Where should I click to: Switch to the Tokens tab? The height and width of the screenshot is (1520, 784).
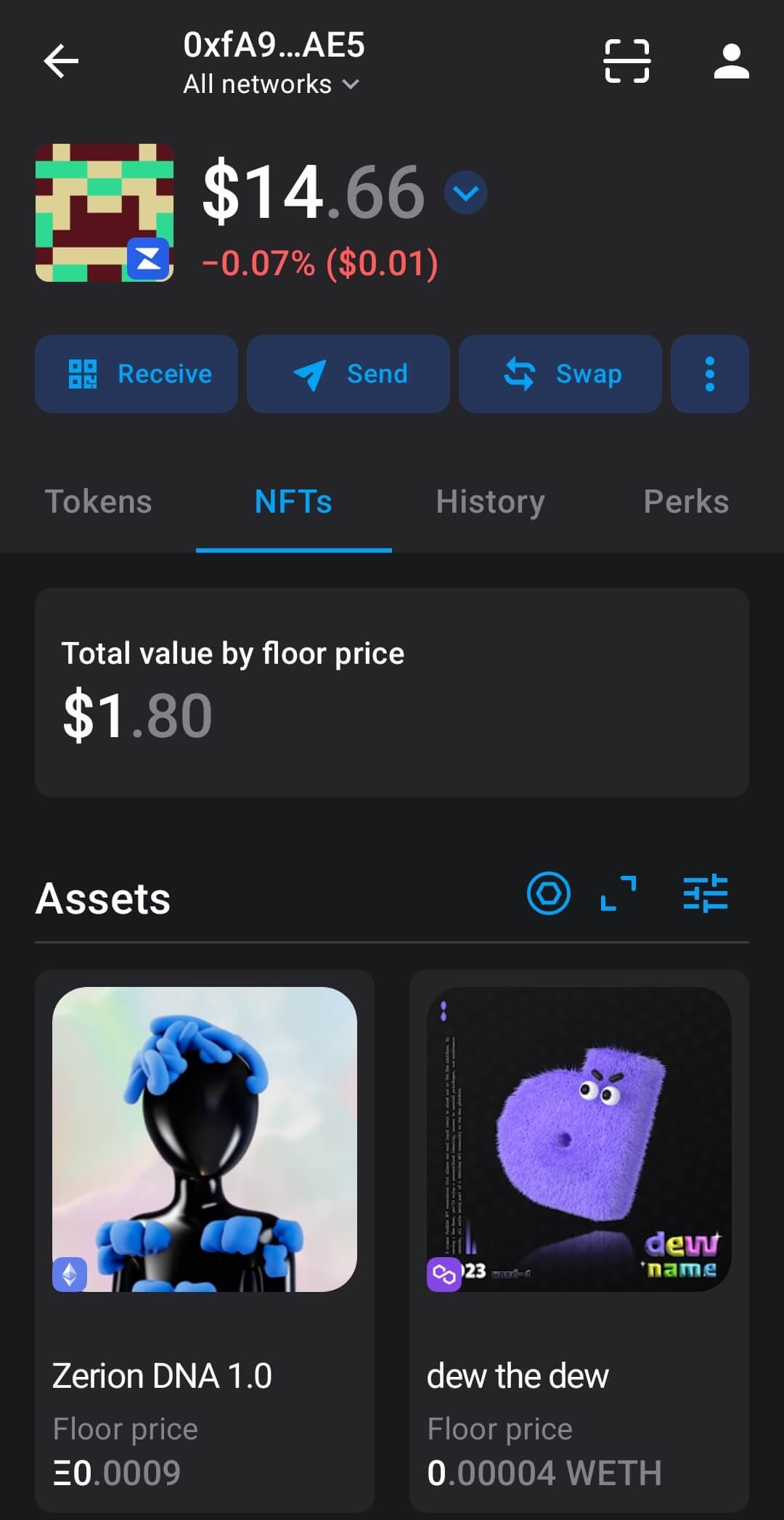98,502
